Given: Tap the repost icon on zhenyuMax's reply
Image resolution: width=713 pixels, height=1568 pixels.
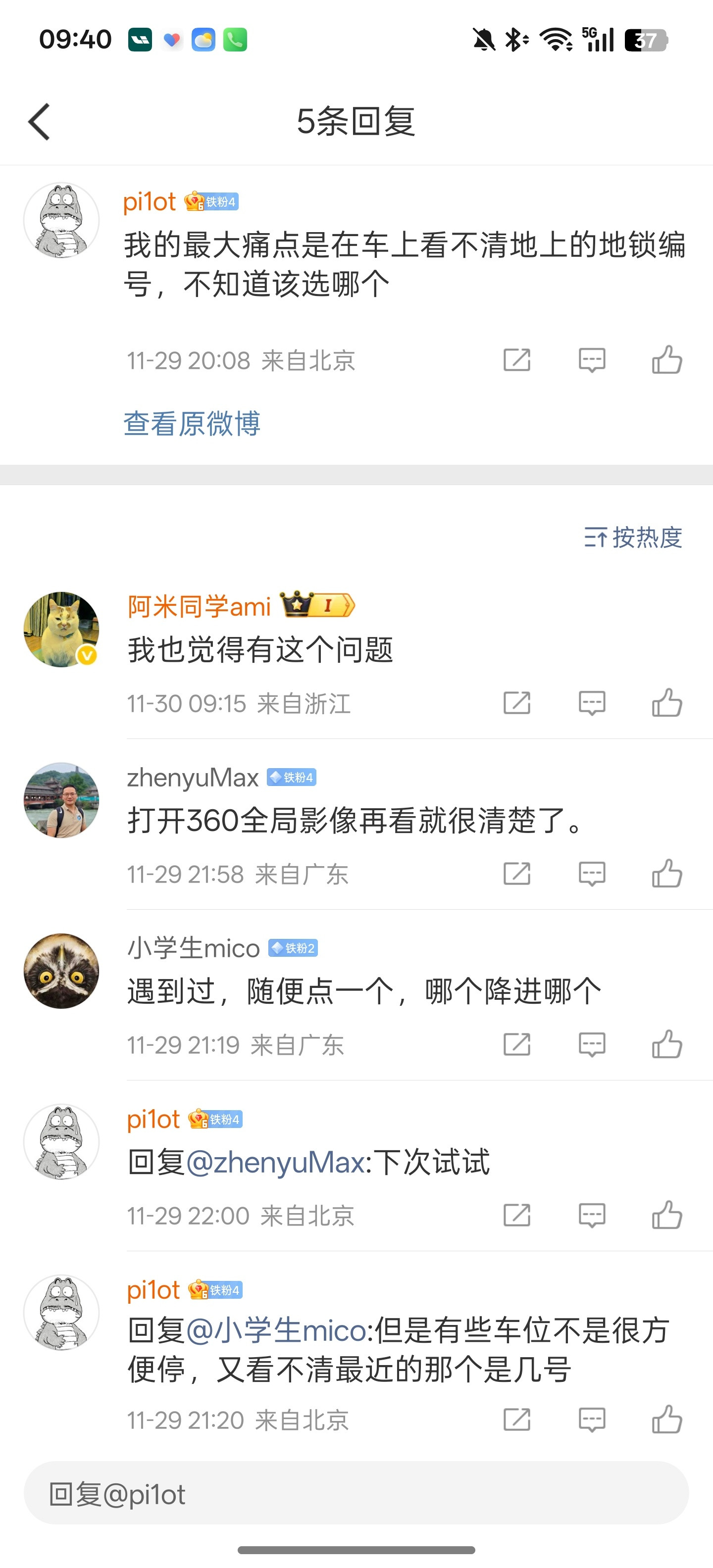Looking at the screenshot, I should click(517, 874).
